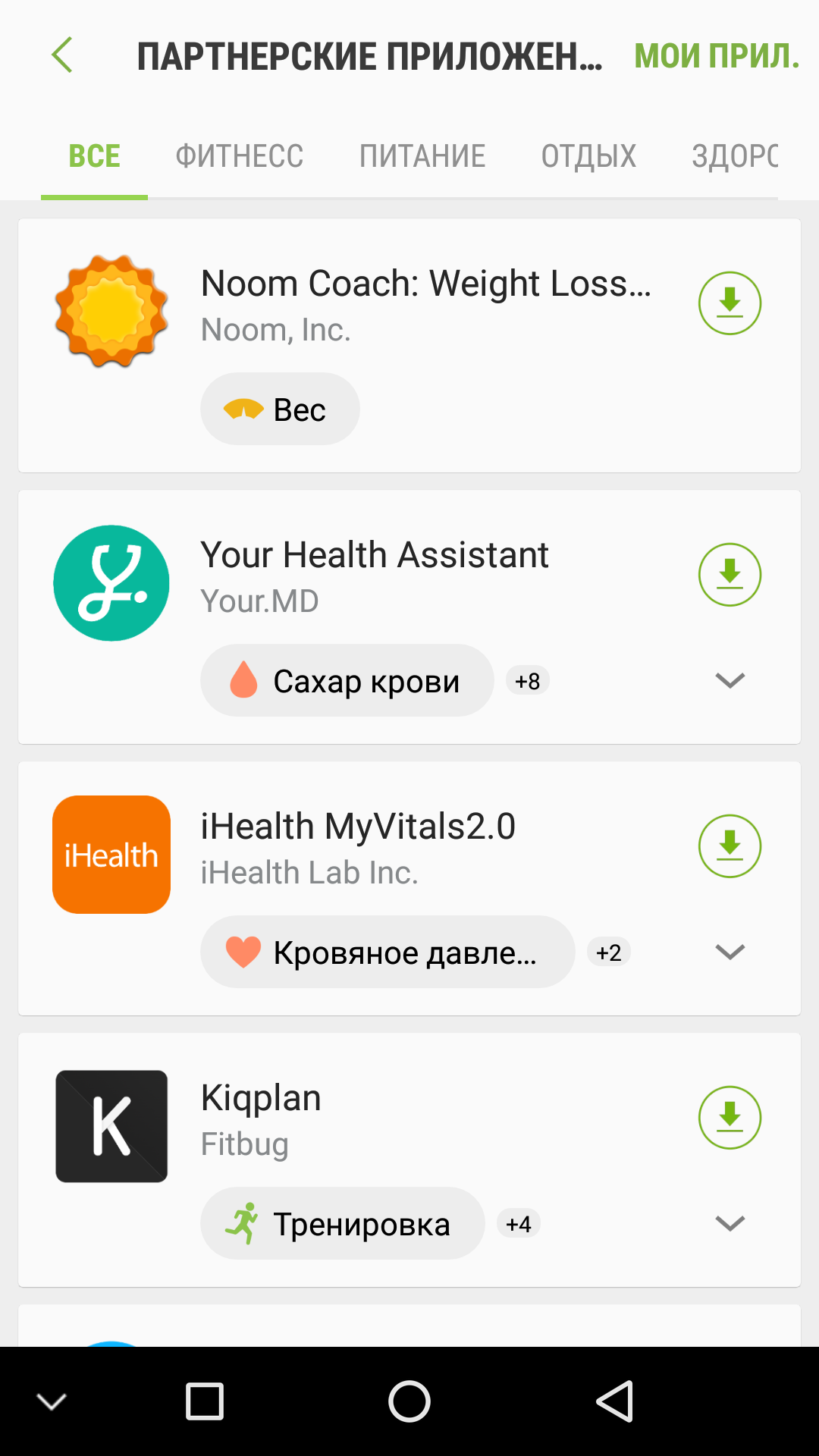Open the Kiqplan app card
819x1456 pixels.
pos(409,1160)
